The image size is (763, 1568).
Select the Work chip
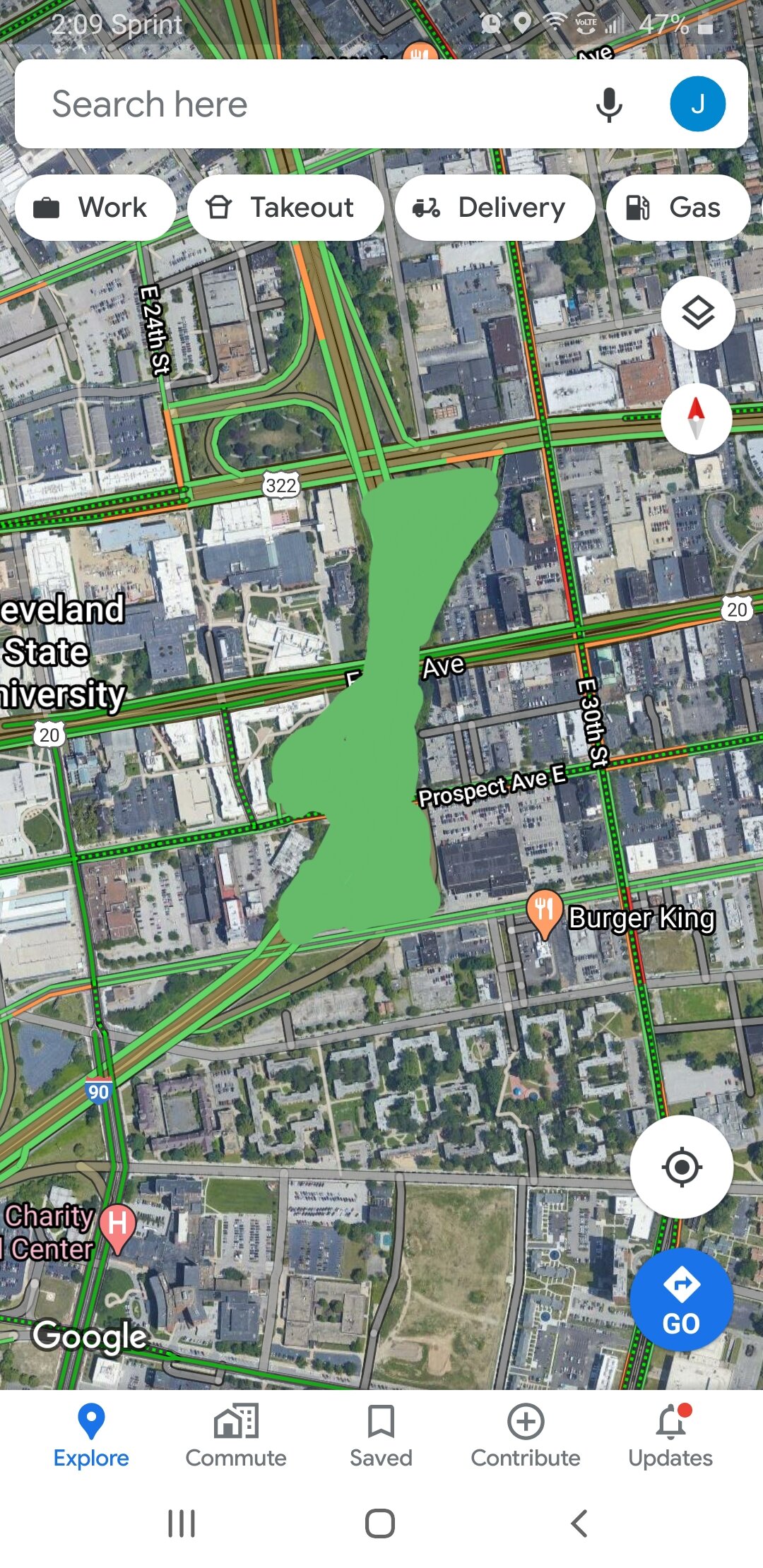[95, 208]
